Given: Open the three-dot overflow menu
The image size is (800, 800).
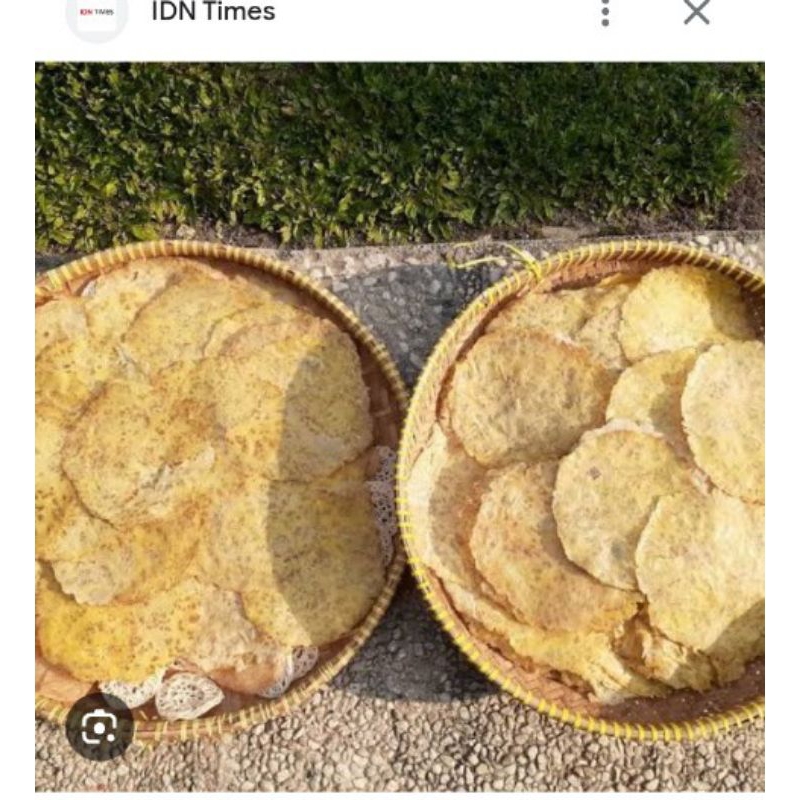Looking at the screenshot, I should pyautogui.click(x=605, y=13).
